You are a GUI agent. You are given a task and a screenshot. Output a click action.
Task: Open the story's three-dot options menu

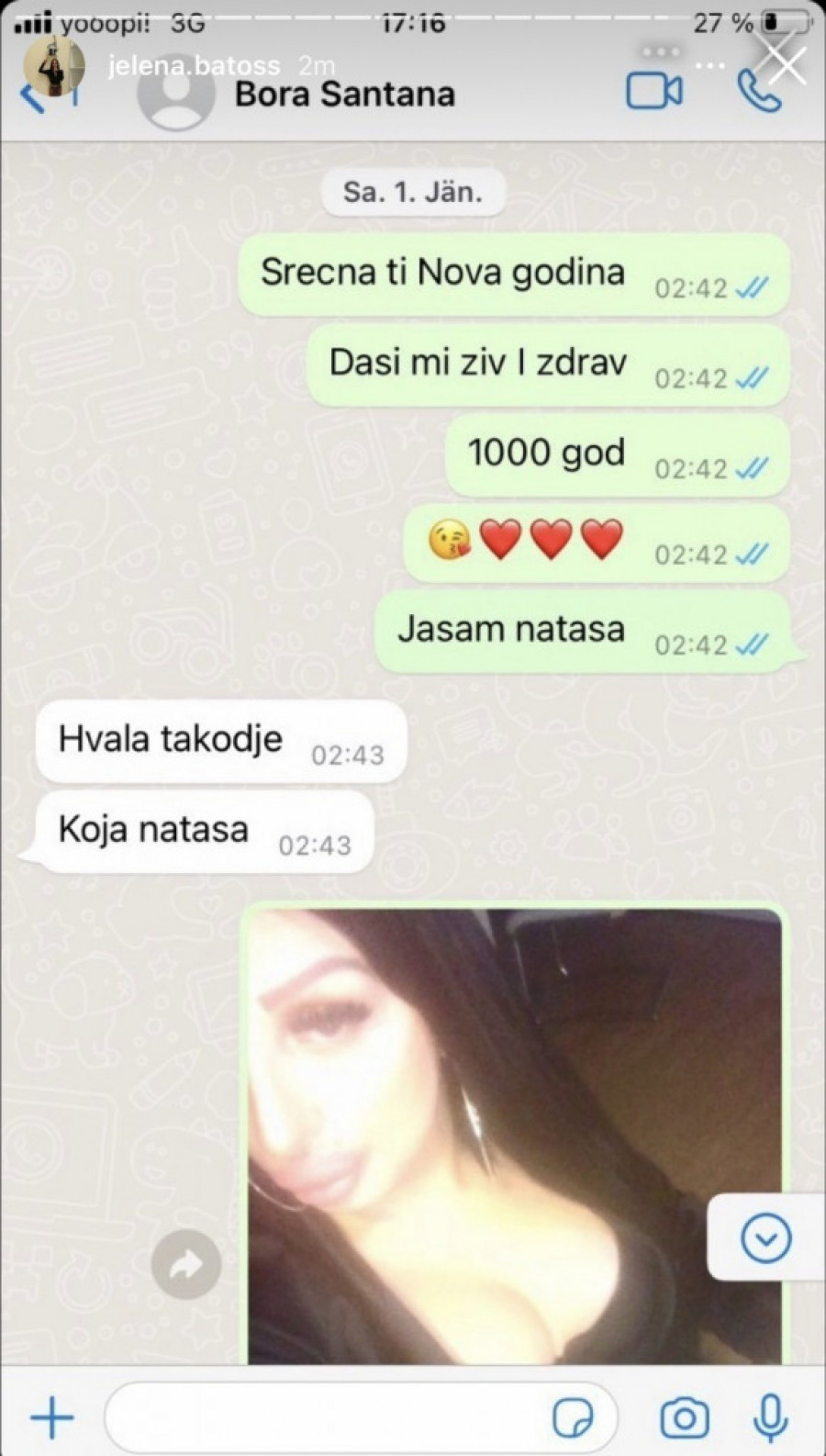tap(709, 66)
